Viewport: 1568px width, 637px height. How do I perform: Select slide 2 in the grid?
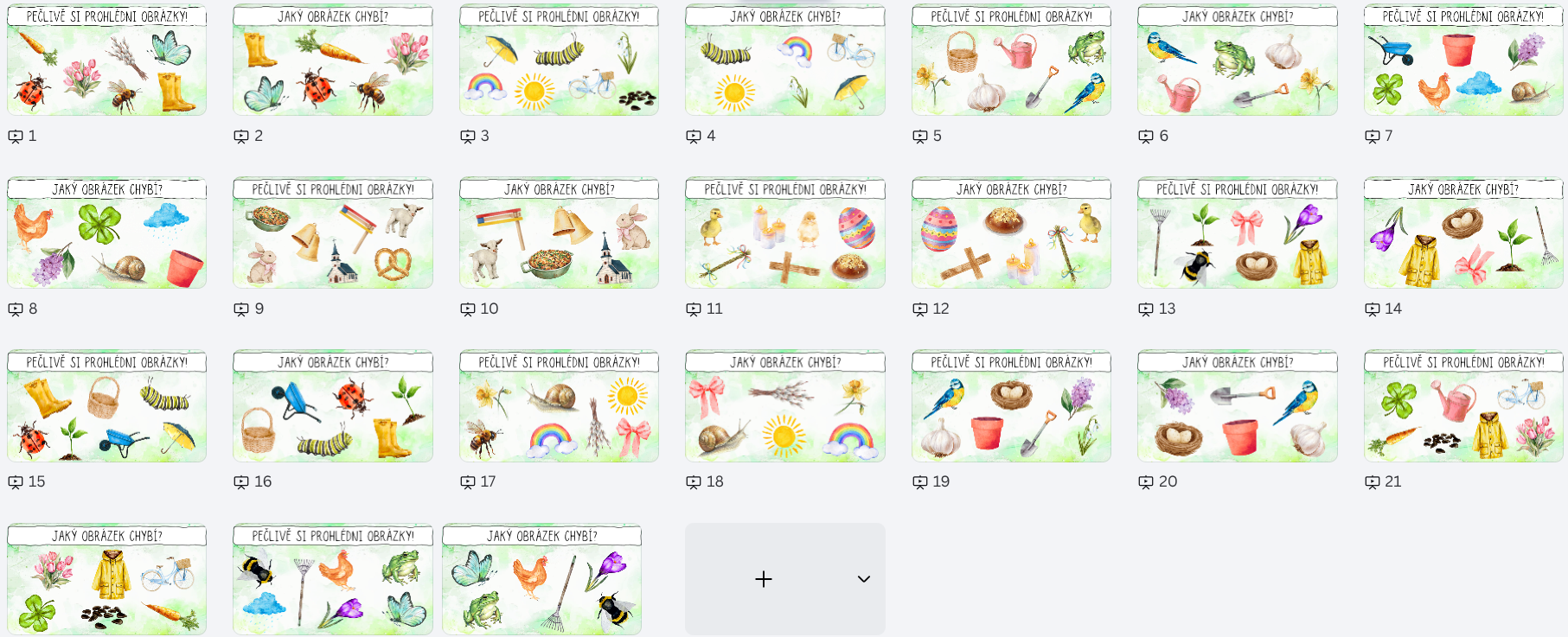(x=333, y=61)
